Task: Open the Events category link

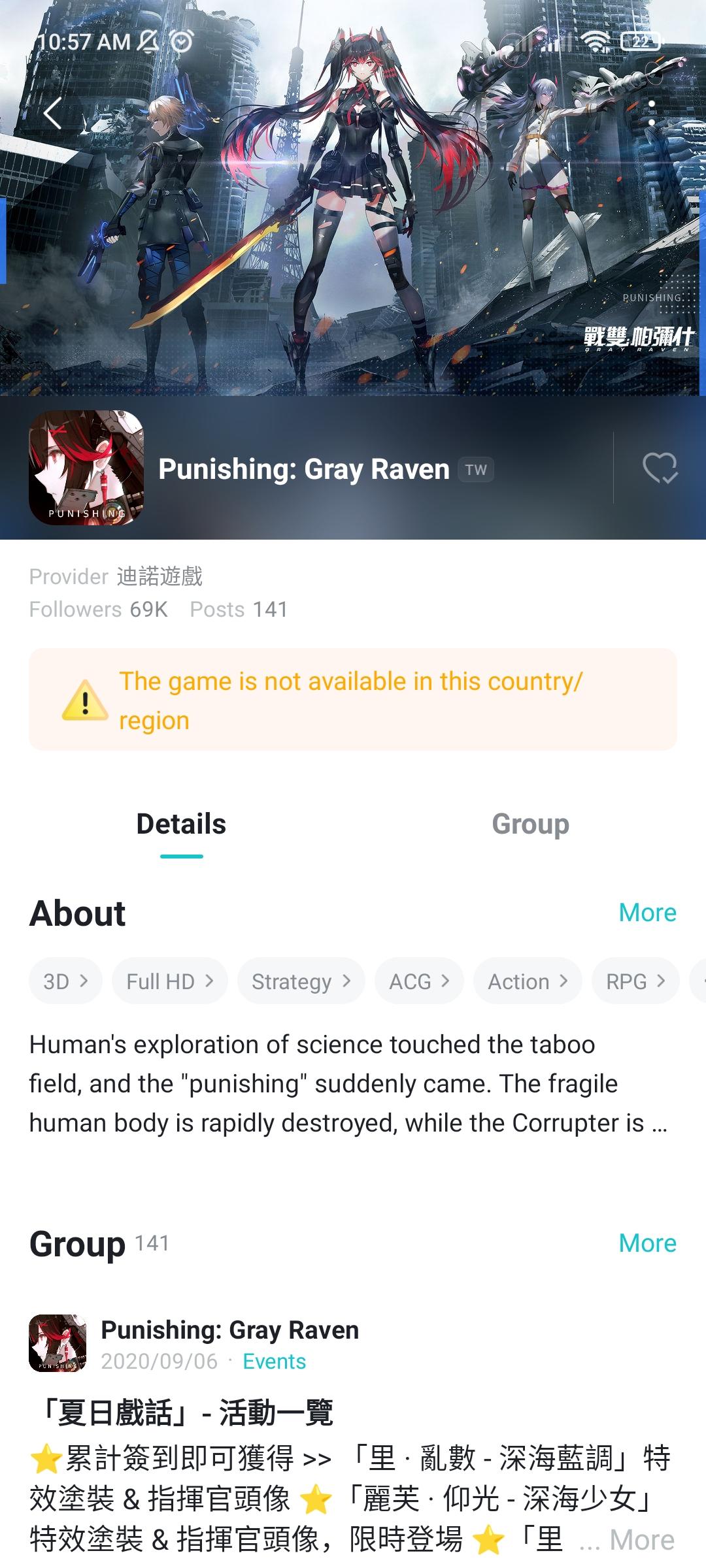Action: (274, 1362)
